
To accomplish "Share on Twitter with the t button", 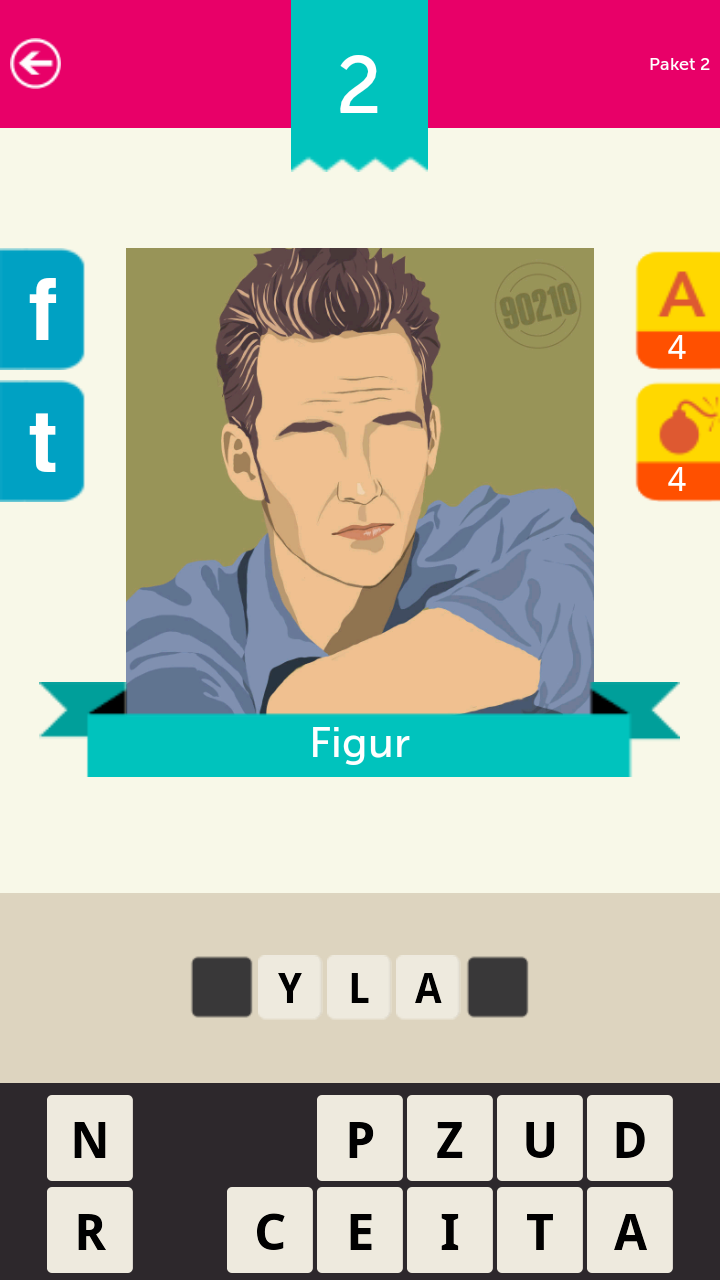I will tap(41, 441).
